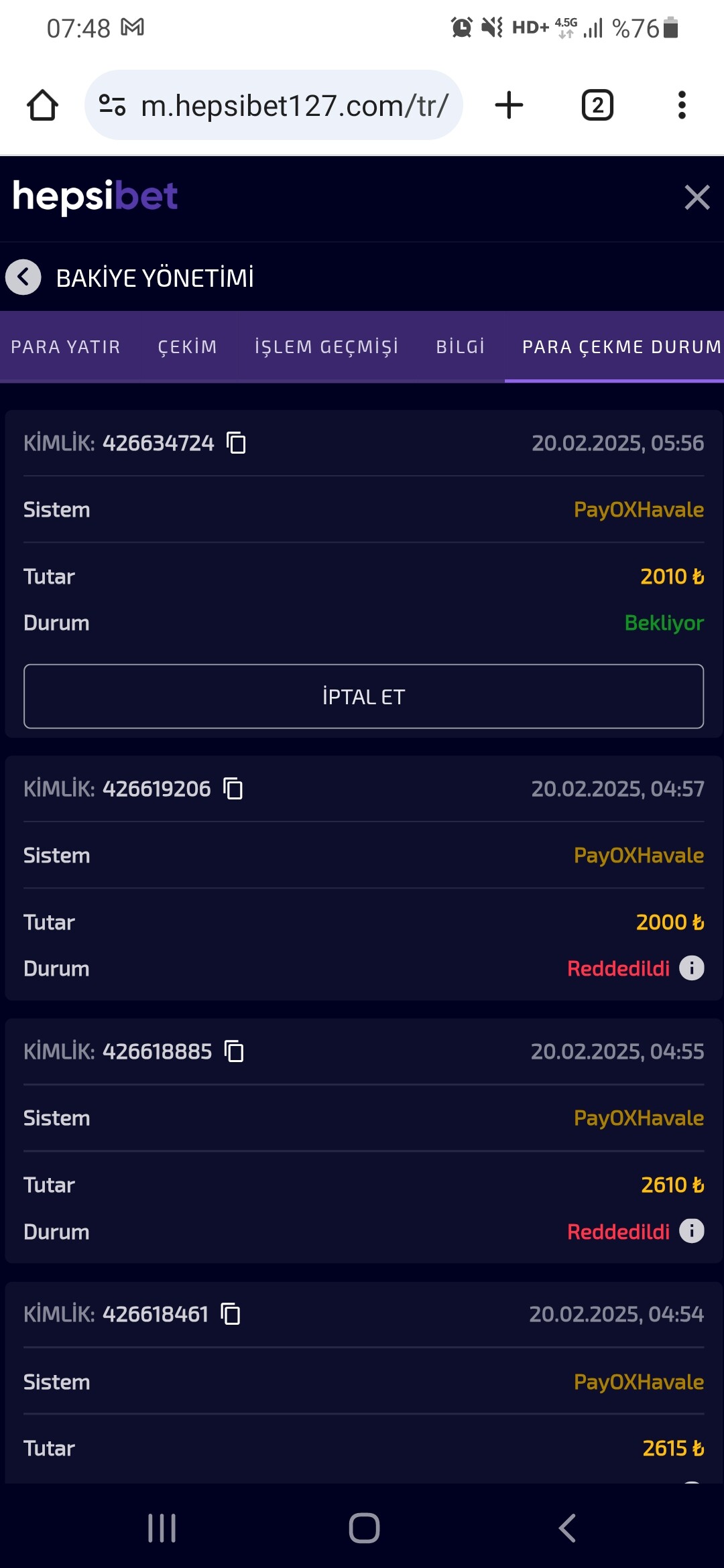
Task: Tap the browser address bar
Action: coord(274,105)
